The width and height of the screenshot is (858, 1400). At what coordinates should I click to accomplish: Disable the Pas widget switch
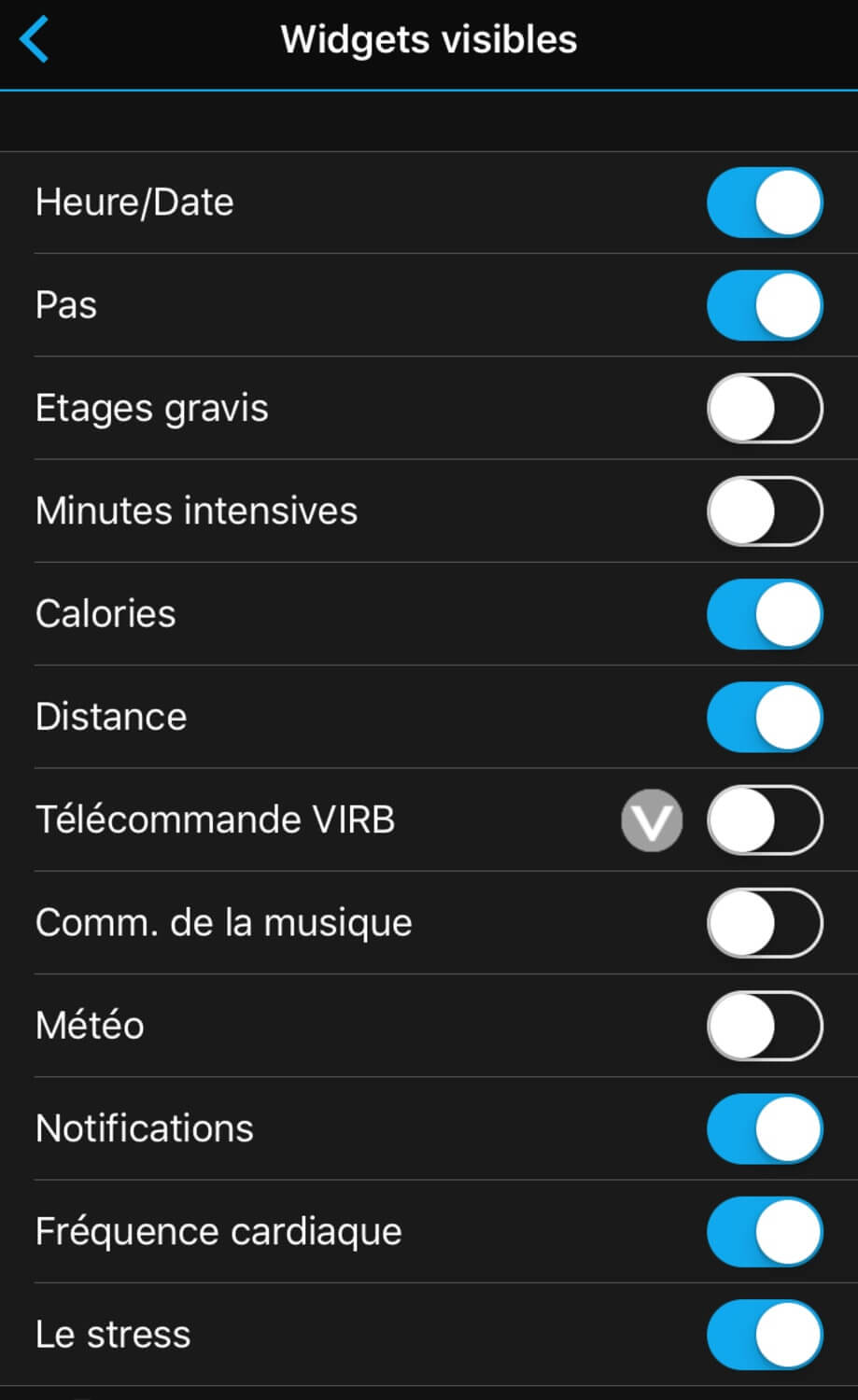[764, 305]
